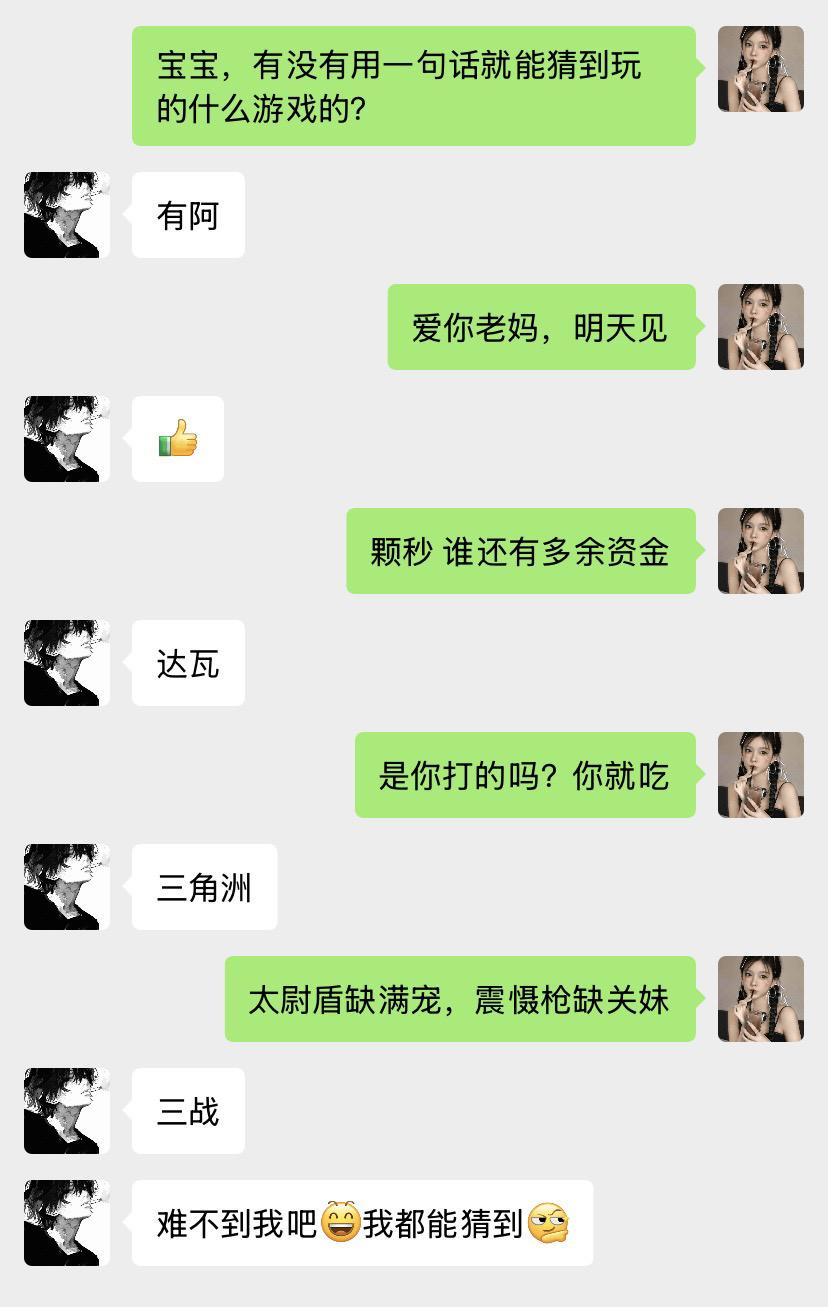Select the 是你打的吗？你就吃 bubble
828x1307 pixels.
pyautogui.click(x=527, y=775)
